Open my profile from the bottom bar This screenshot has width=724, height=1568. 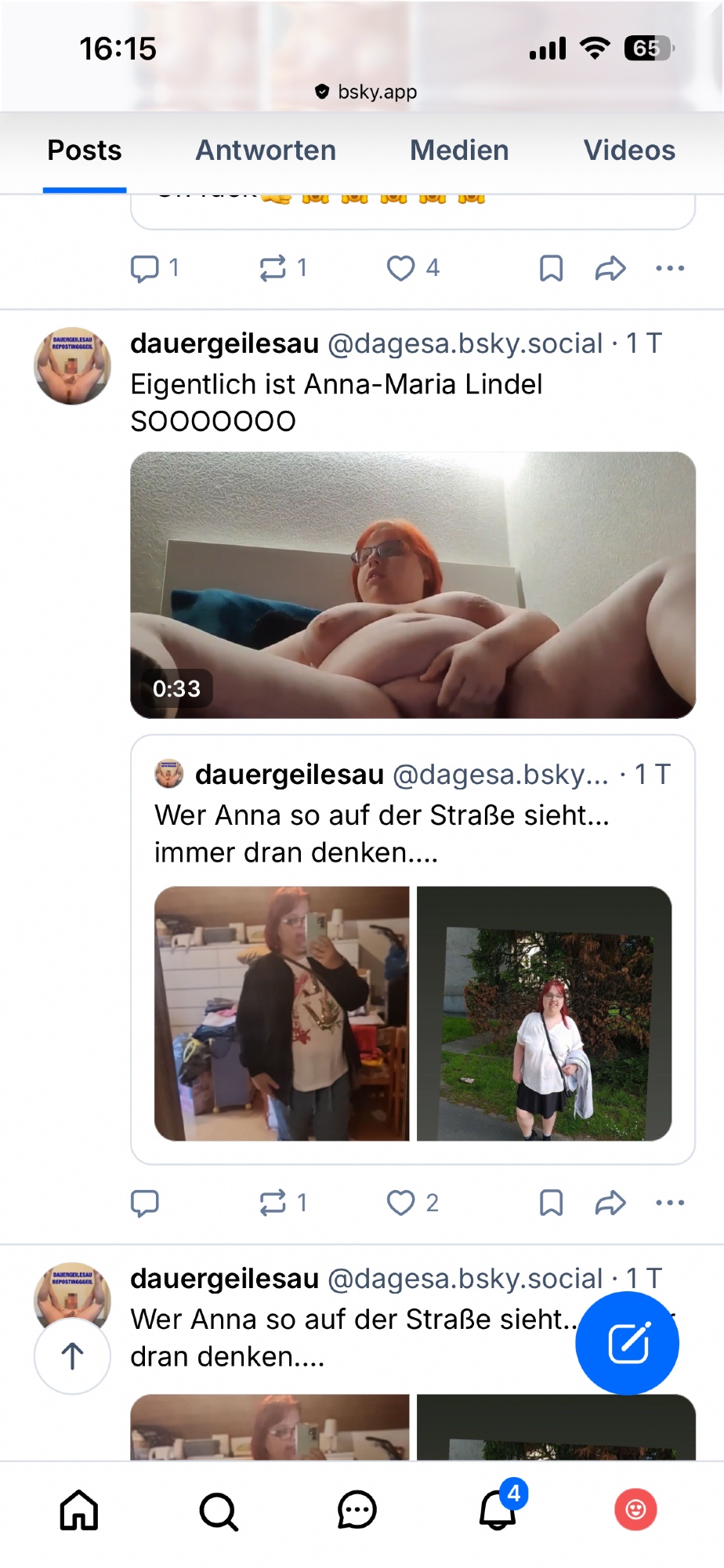pyautogui.click(x=635, y=1510)
